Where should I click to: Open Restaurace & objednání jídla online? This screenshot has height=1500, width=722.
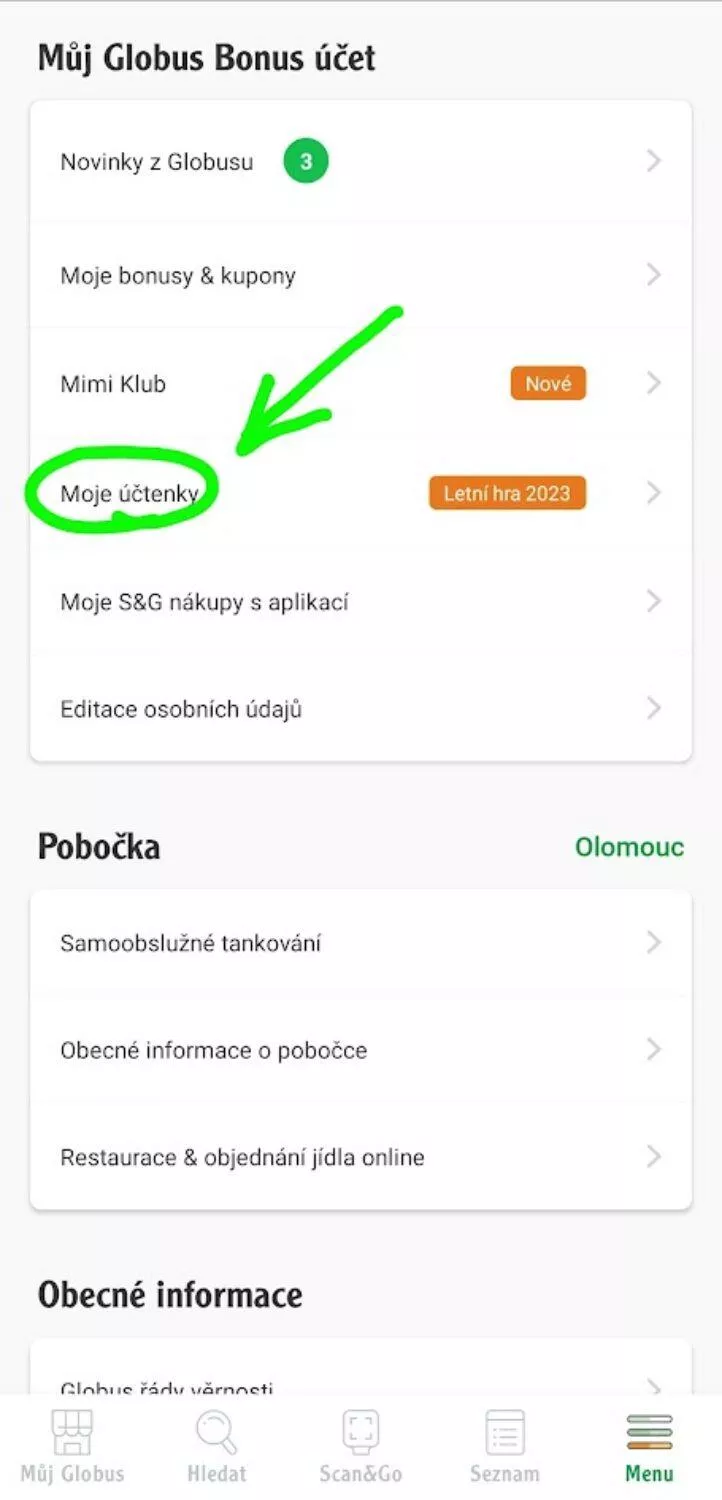[x=360, y=1157]
